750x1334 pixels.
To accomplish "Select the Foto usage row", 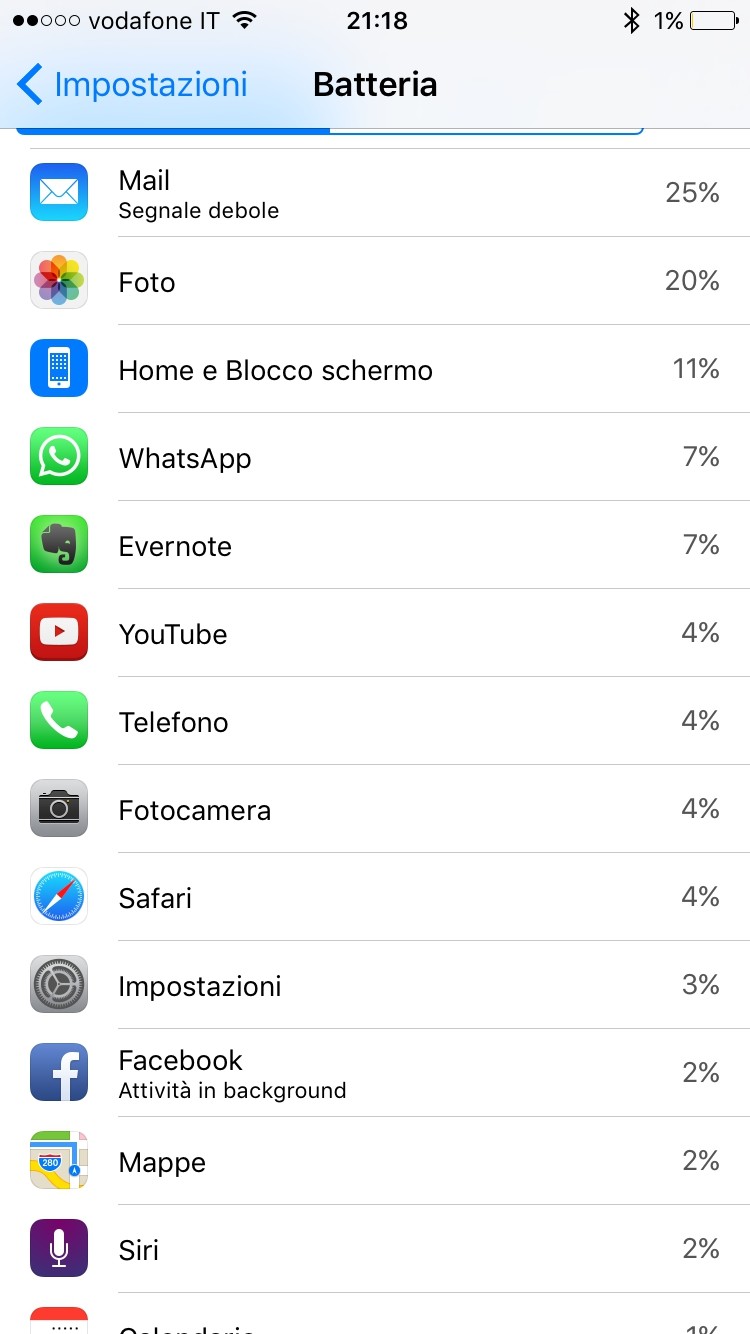I will point(375,281).
